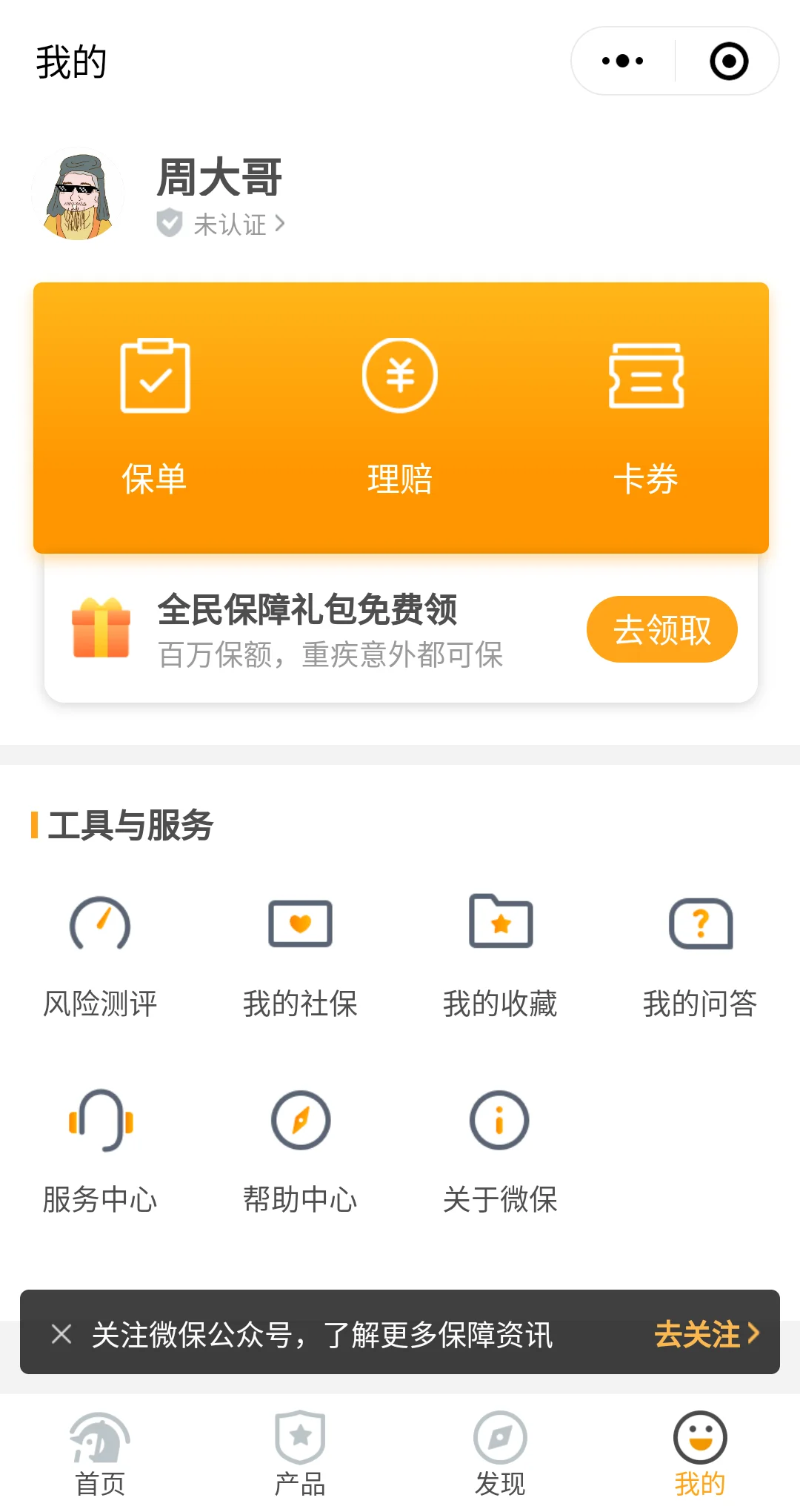800x1512 pixels.
Task: Switch to the 发现 tab
Action: tap(500, 1453)
